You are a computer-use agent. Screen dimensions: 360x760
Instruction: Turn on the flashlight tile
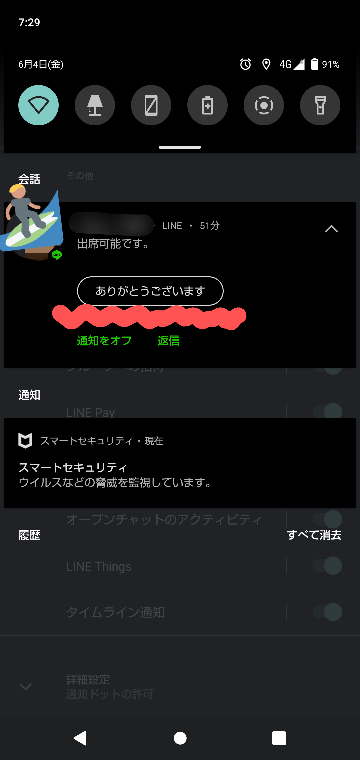(320, 105)
